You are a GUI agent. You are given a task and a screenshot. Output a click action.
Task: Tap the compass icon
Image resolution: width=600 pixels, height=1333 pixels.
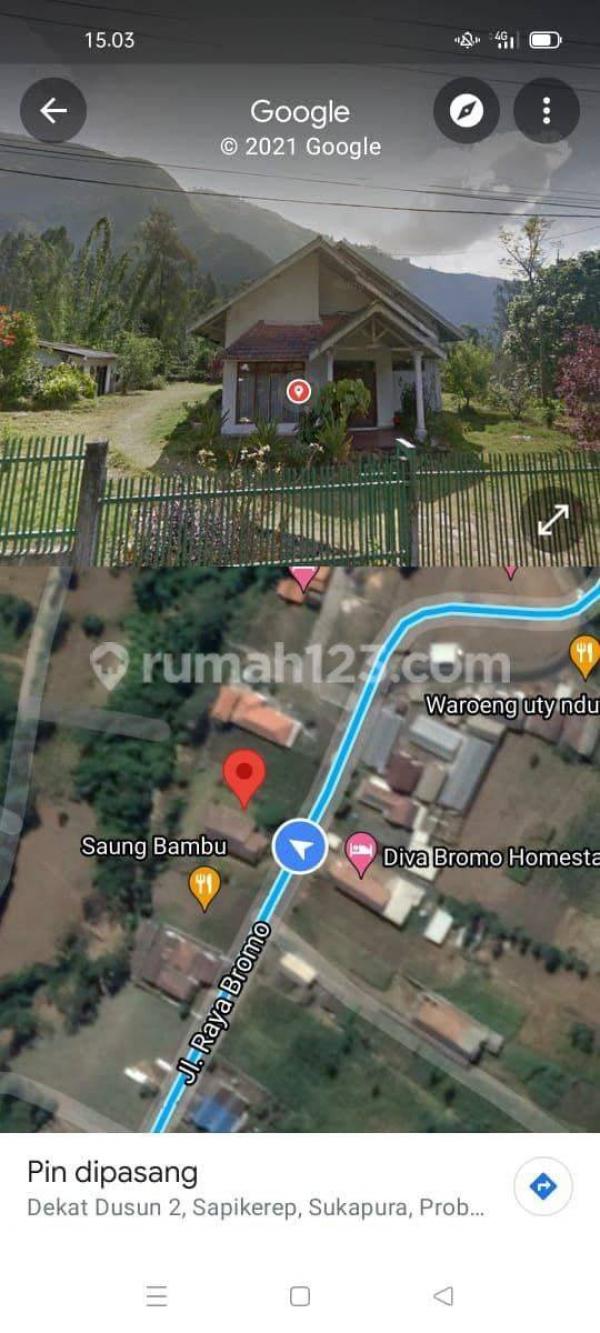466,111
